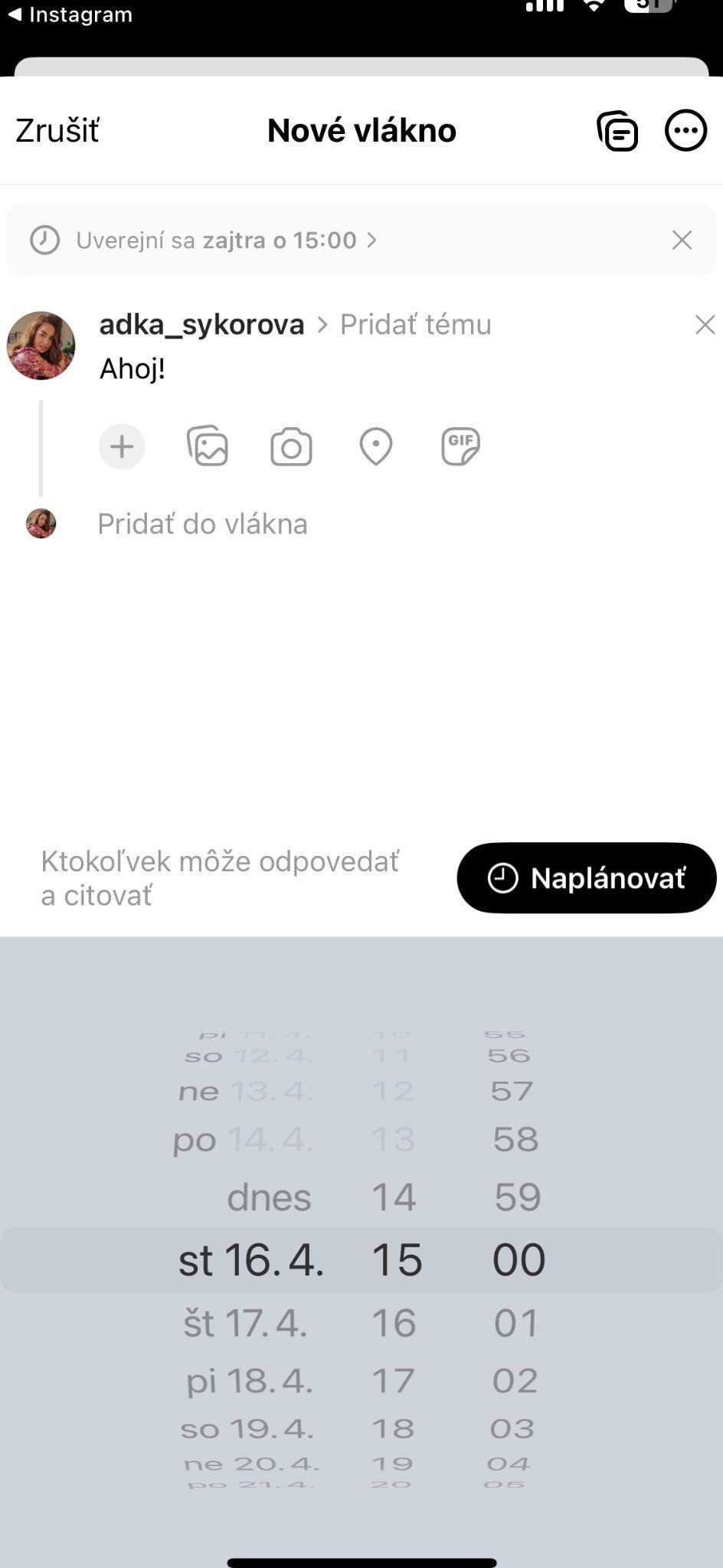Select dnes in the date wheel
The height and width of the screenshot is (1568, 723).
(269, 1197)
